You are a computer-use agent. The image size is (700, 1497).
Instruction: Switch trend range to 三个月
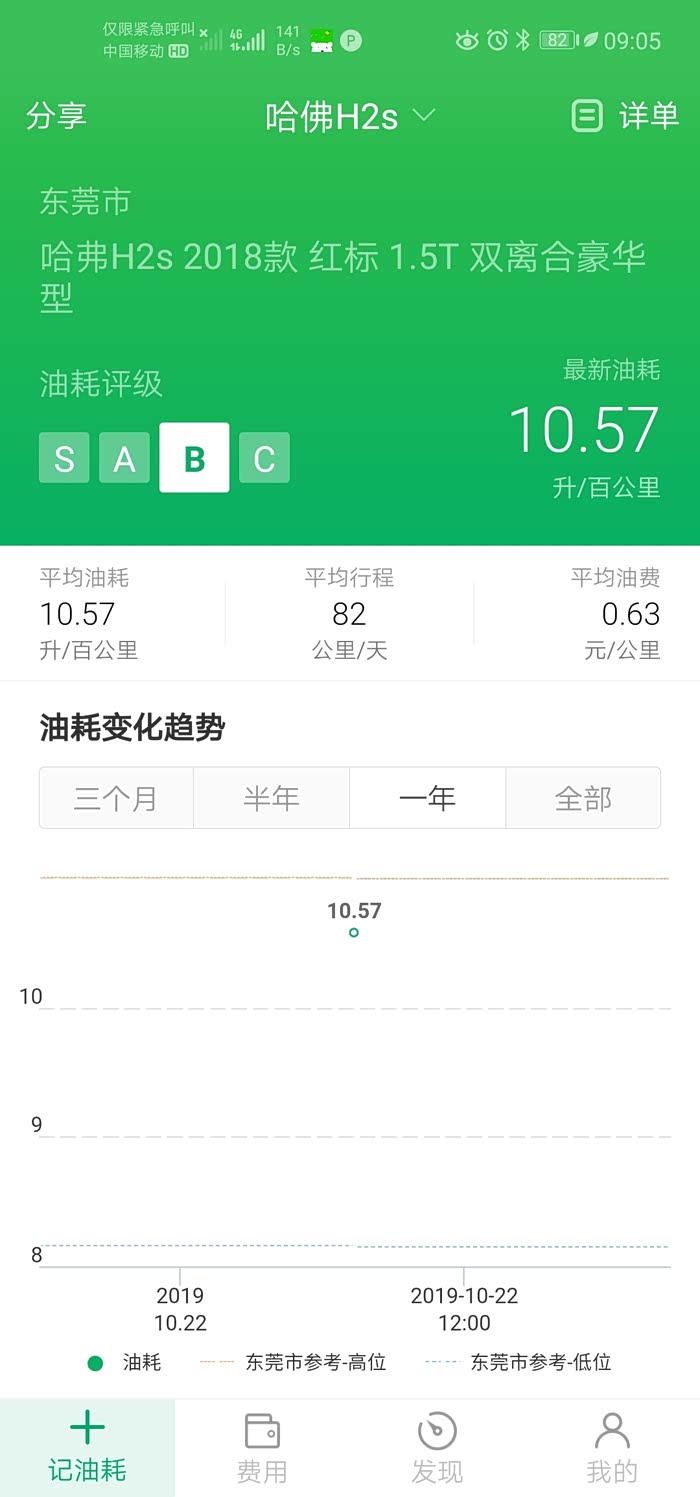pos(116,798)
